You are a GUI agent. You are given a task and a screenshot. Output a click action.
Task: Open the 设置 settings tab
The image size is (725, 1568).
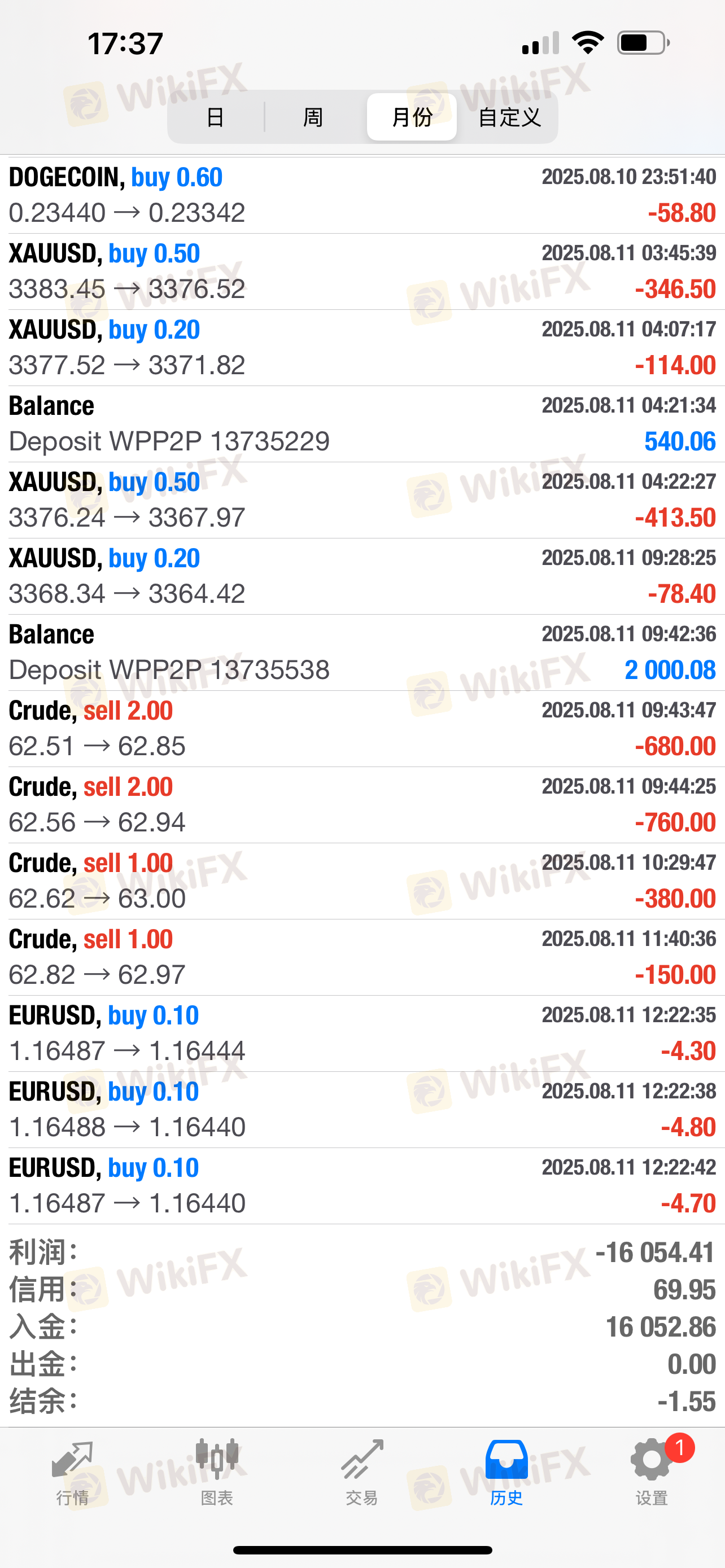(652, 1473)
